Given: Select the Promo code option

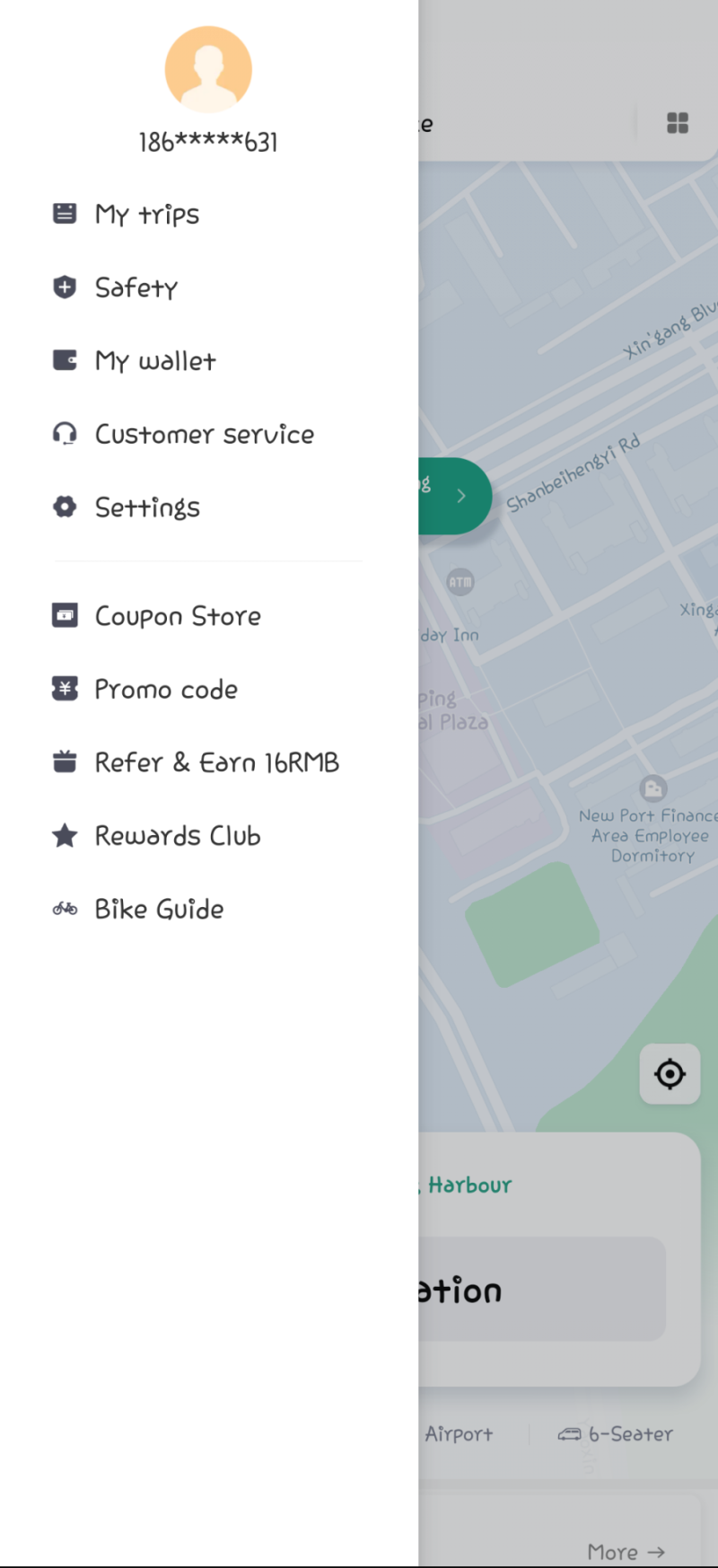Looking at the screenshot, I should [166, 690].
